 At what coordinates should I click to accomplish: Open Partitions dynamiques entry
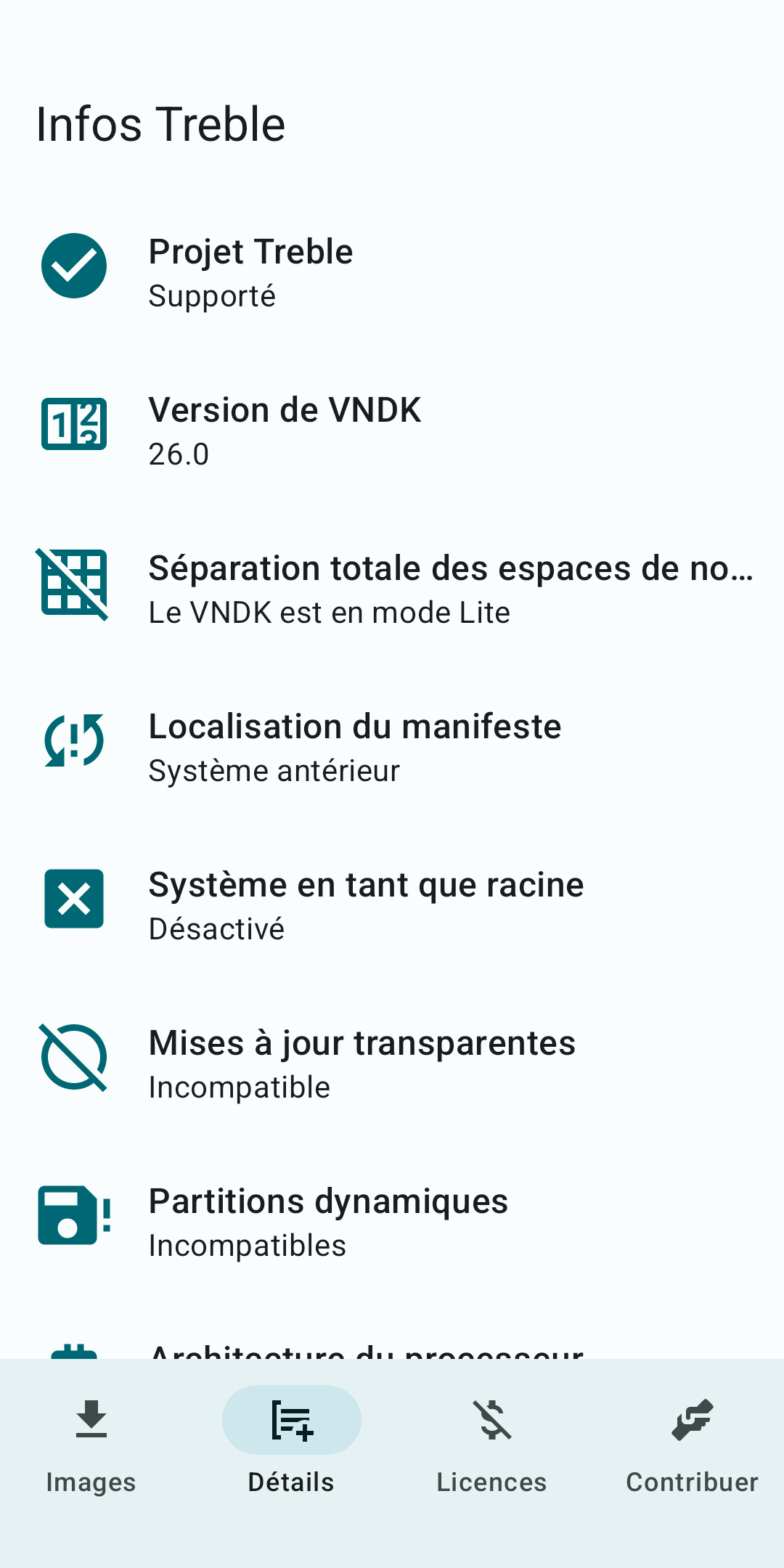392,1222
